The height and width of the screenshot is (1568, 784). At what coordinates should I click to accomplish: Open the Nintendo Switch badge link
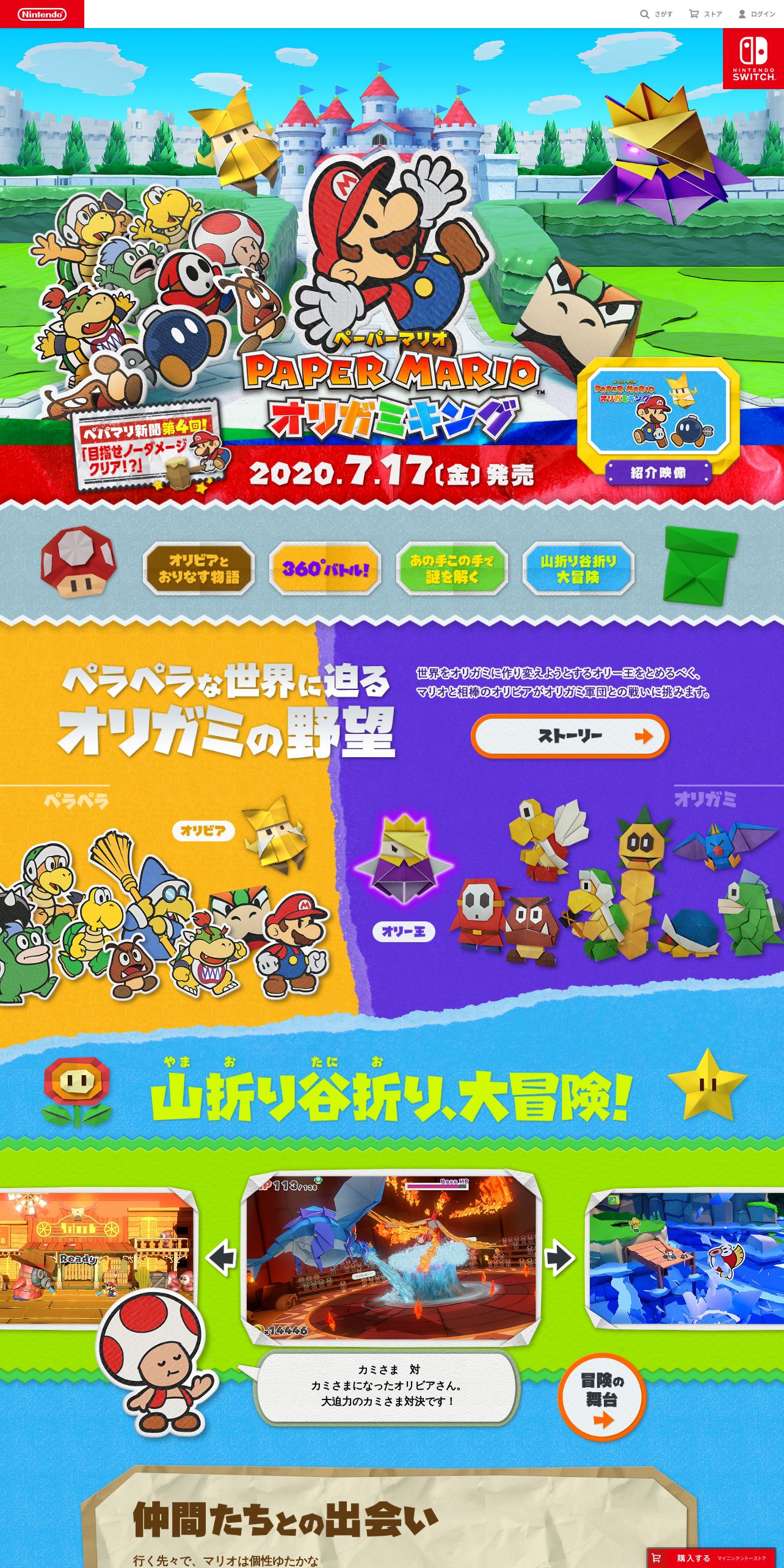pos(753,59)
